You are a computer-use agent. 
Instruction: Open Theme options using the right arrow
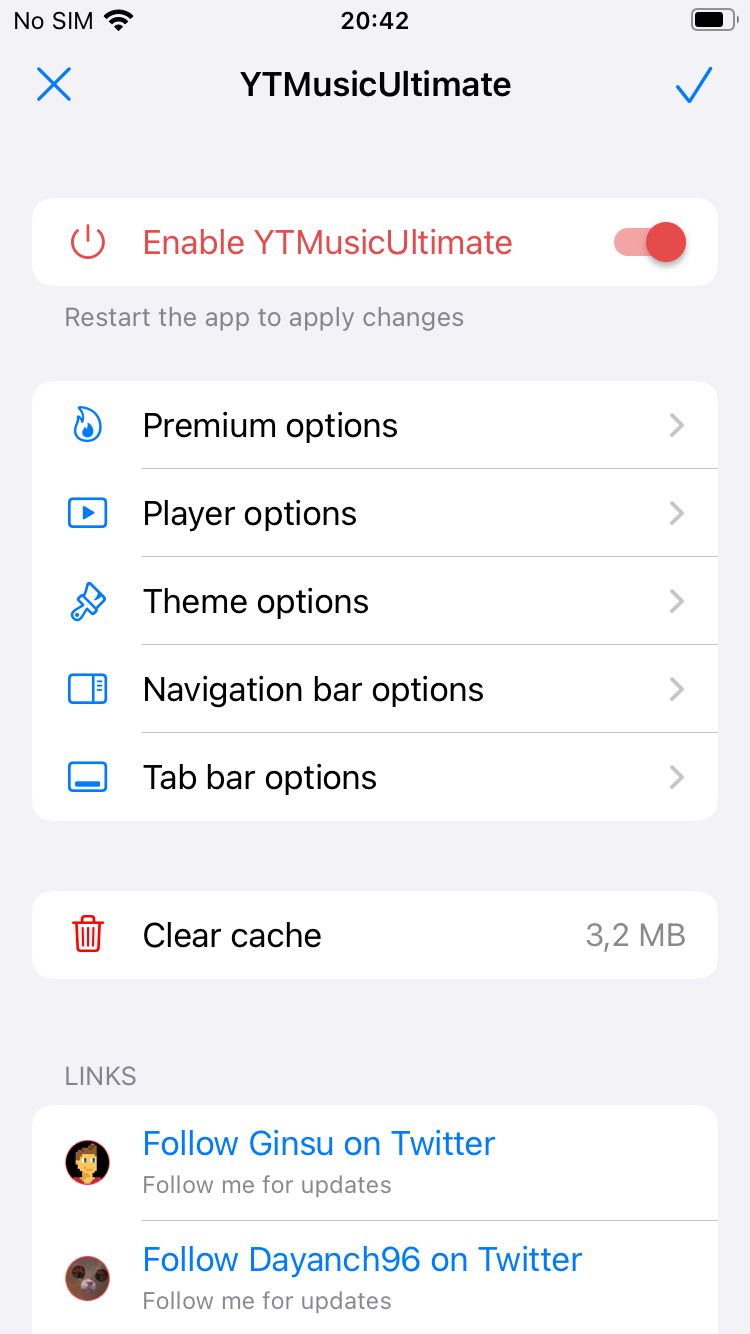coord(676,600)
